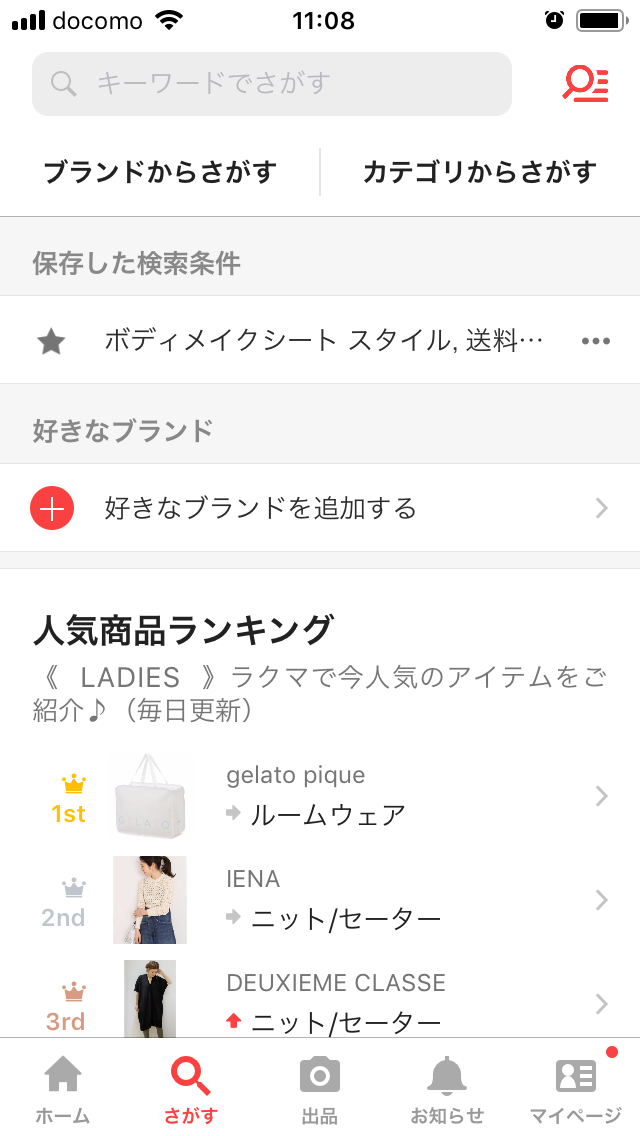Open 1st ranked gelato pique ルームウェア
The image size is (640, 1136).
point(320,796)
